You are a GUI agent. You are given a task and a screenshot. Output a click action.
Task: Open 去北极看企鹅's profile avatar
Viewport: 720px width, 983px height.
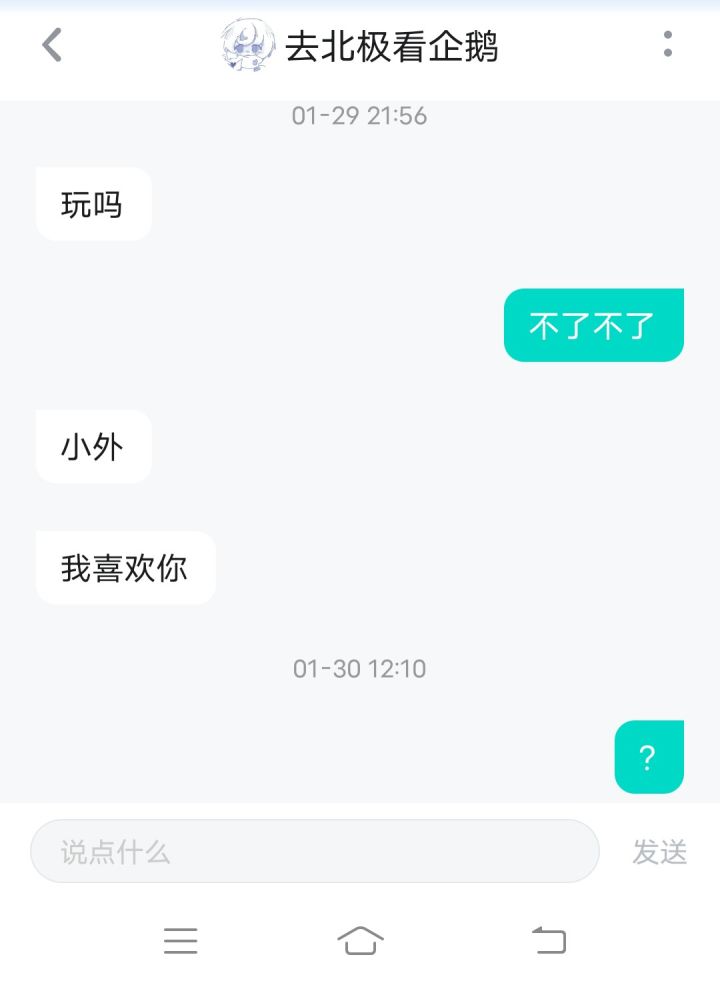pos(247,46)
